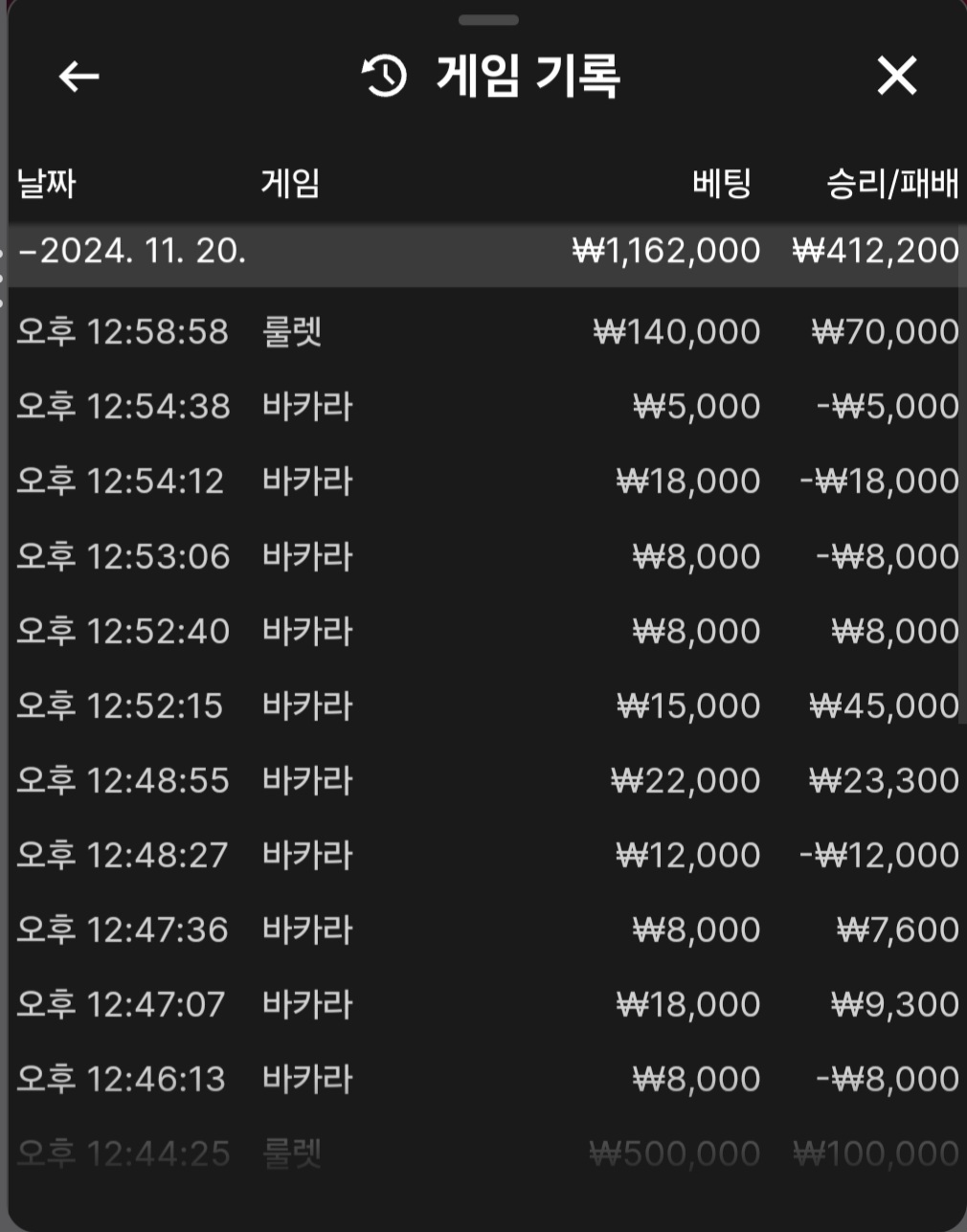Viewport: 967px width, 1232px height.
Task: Open the 바카라 record at 12:47:36
Action: [483, 930]
